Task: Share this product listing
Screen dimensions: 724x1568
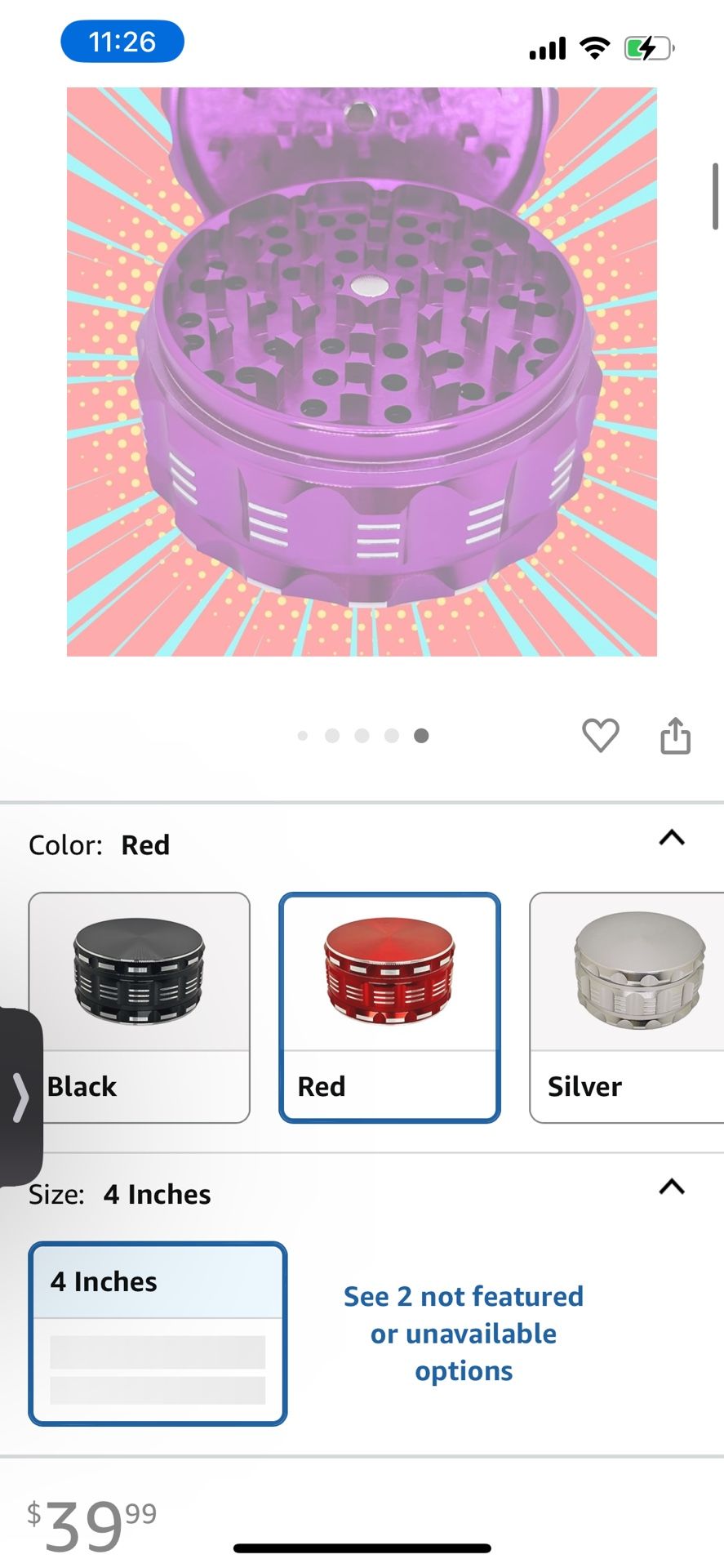Action: [675, 735]
